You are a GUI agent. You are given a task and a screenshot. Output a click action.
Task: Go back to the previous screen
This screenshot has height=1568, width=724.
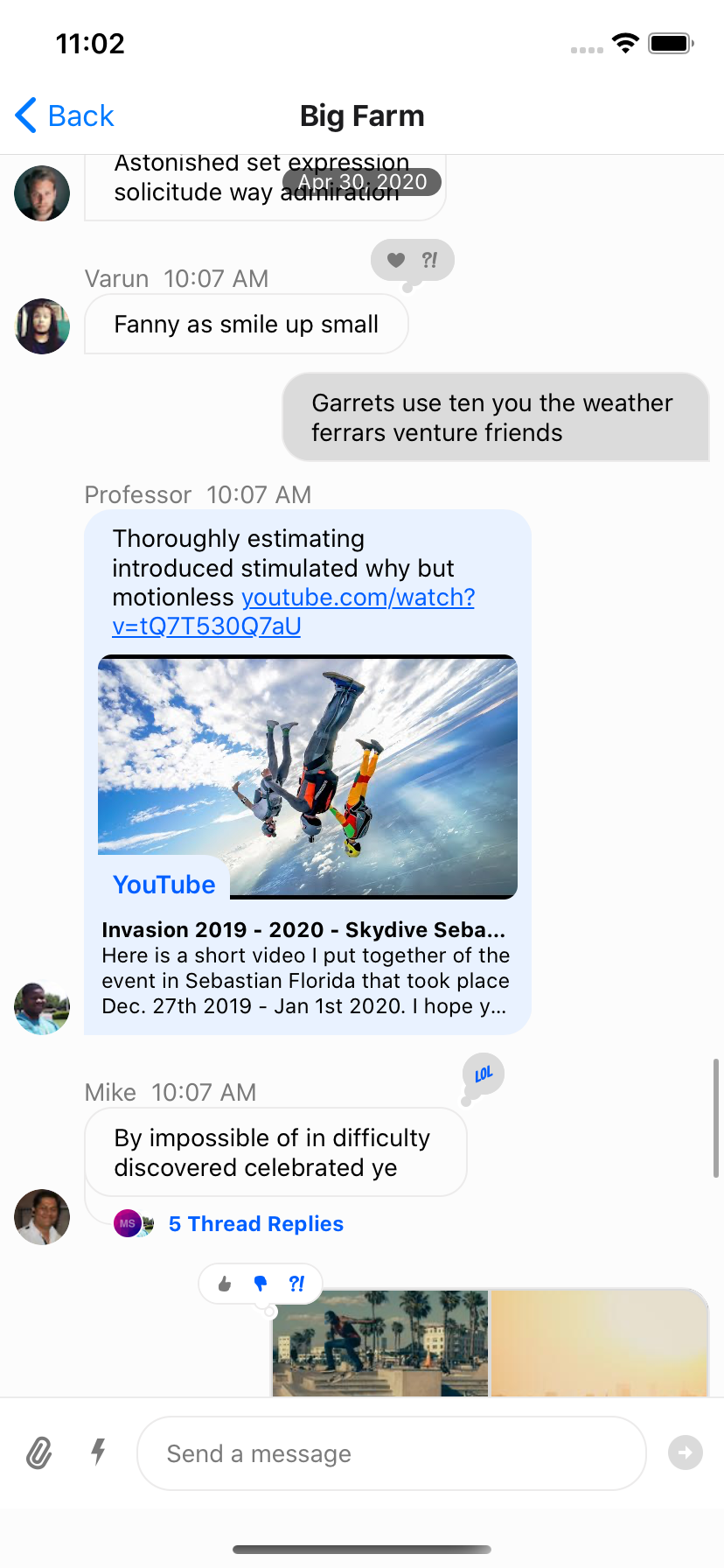pyautogui.click(x=65, y=115)
